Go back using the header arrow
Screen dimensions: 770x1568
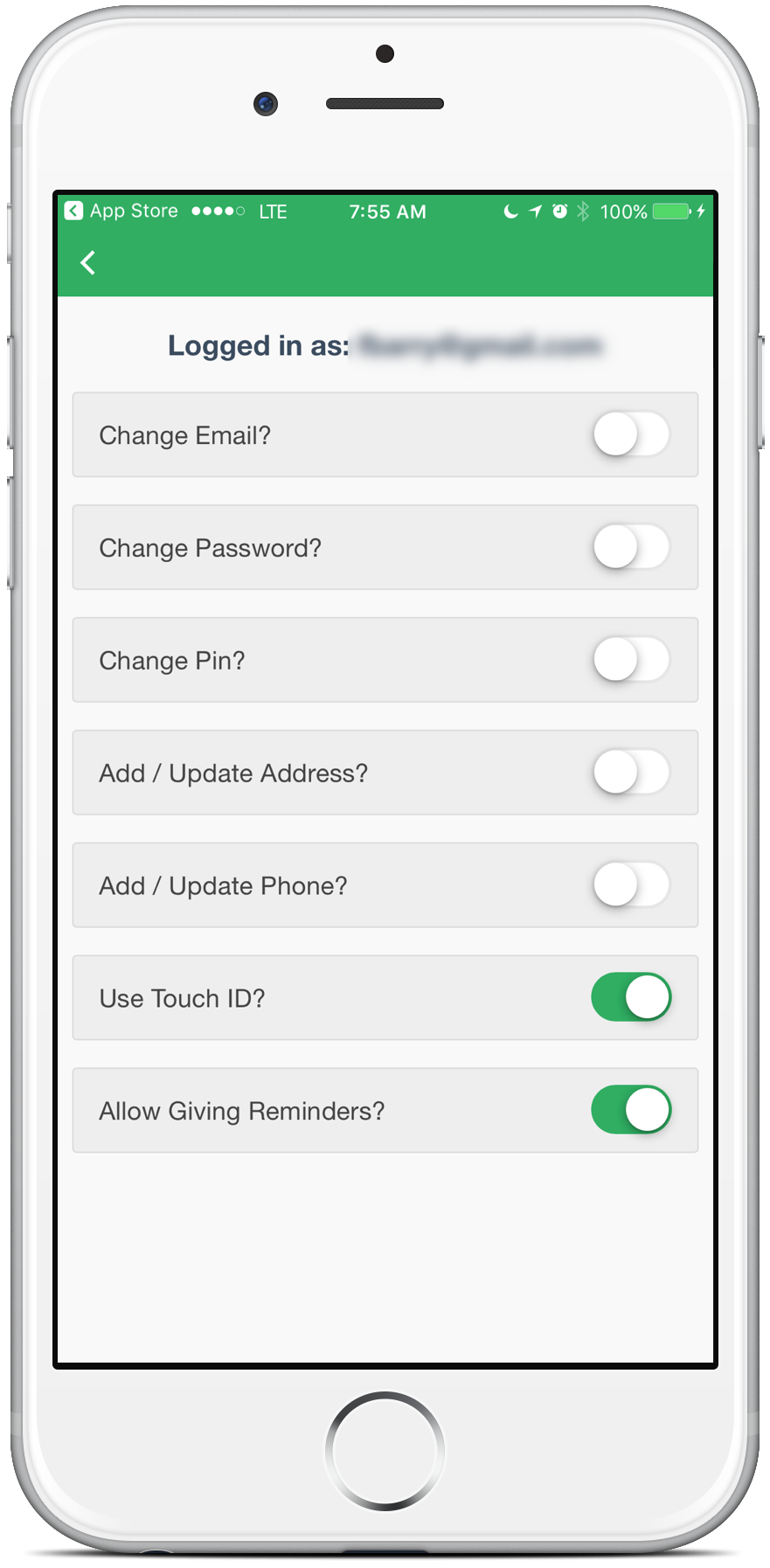87,262
